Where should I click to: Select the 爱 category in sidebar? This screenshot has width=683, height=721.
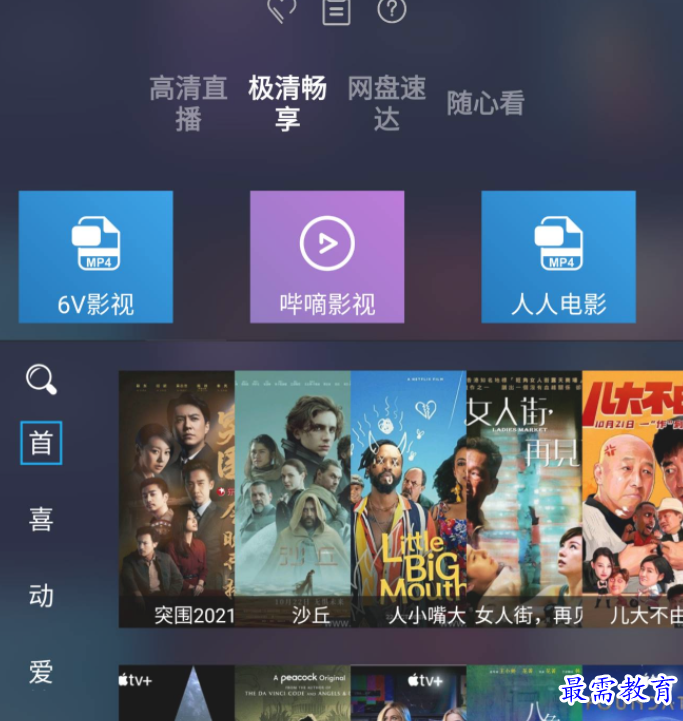click(x=41, y=671)
